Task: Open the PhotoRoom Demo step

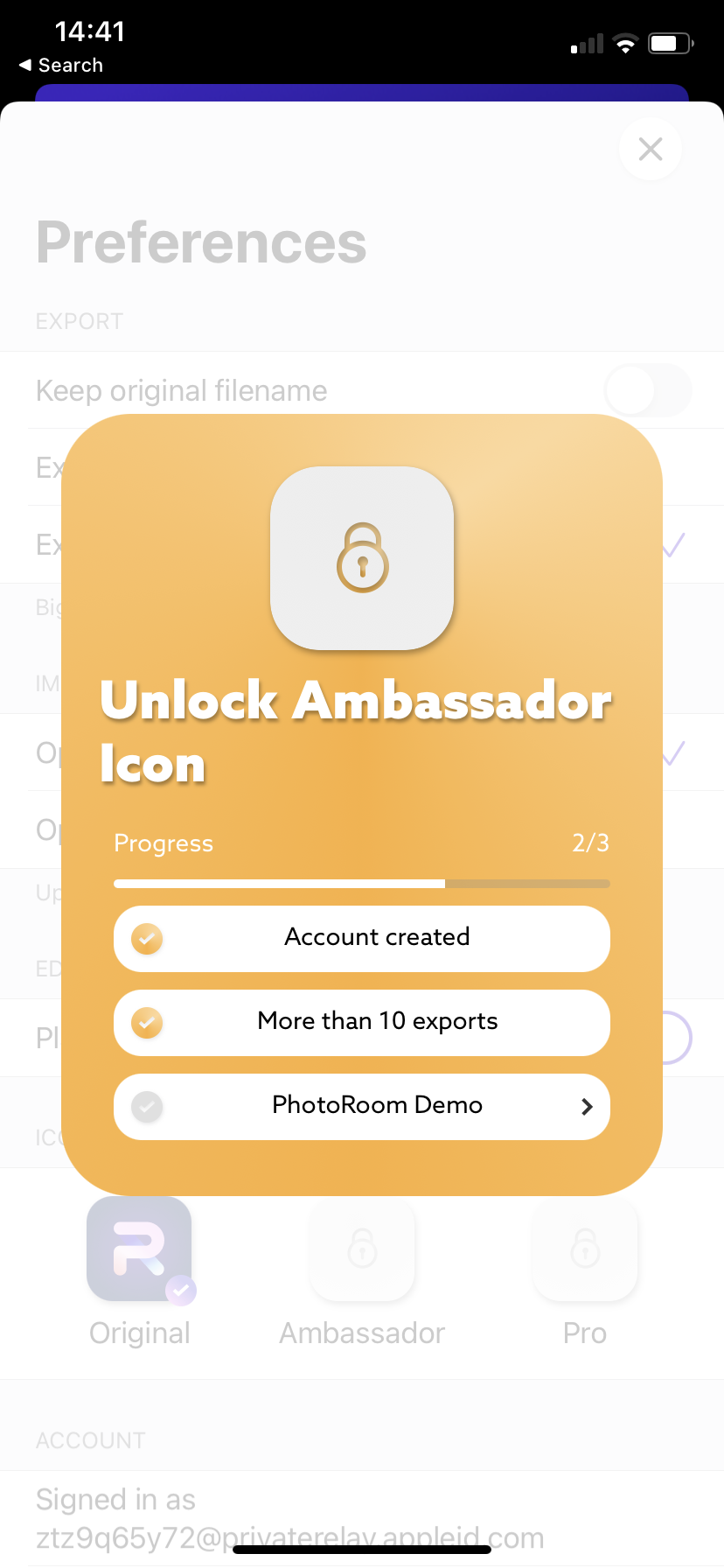Action: [361, 1105]
